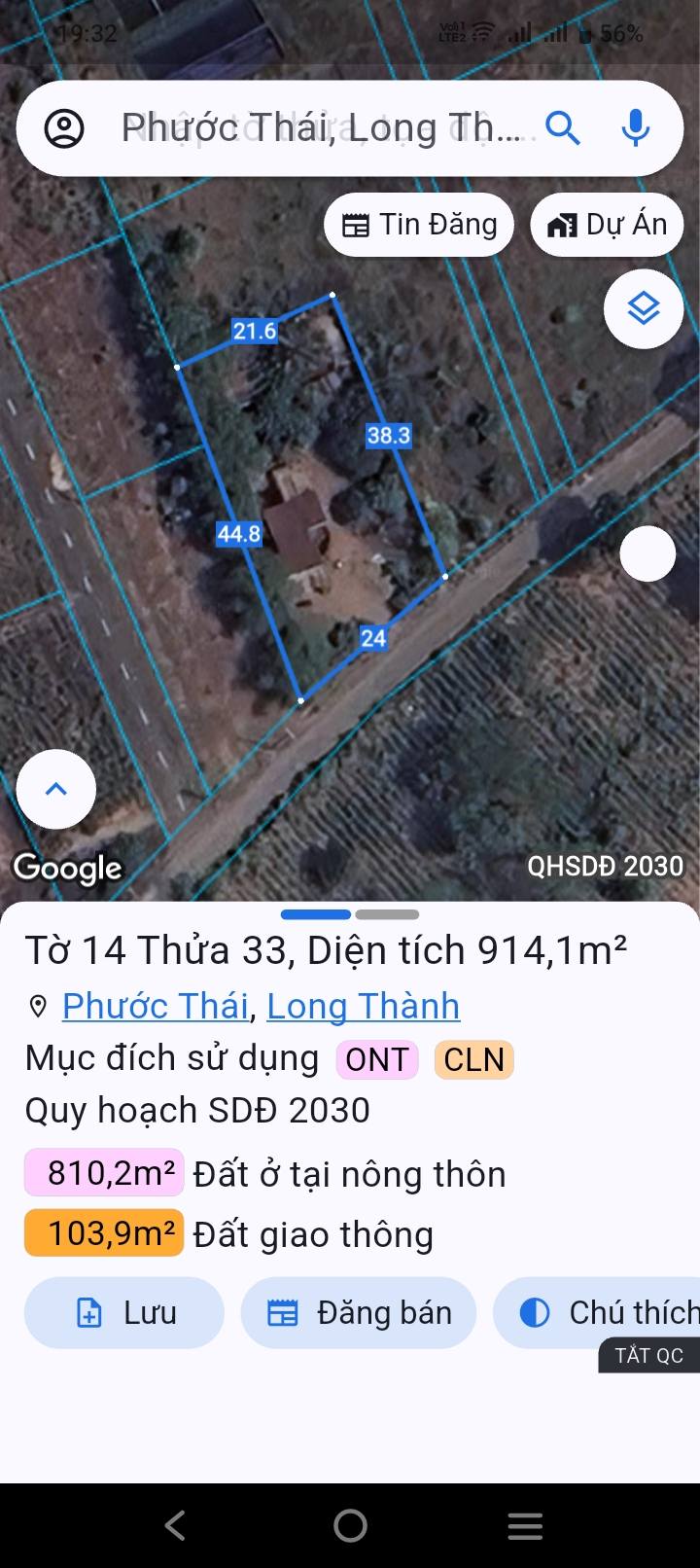The width and height of the screenshot is (700, 1568).
Task: Go back with the system back button
Action: pyautogui.click(x=175, y=1525)
